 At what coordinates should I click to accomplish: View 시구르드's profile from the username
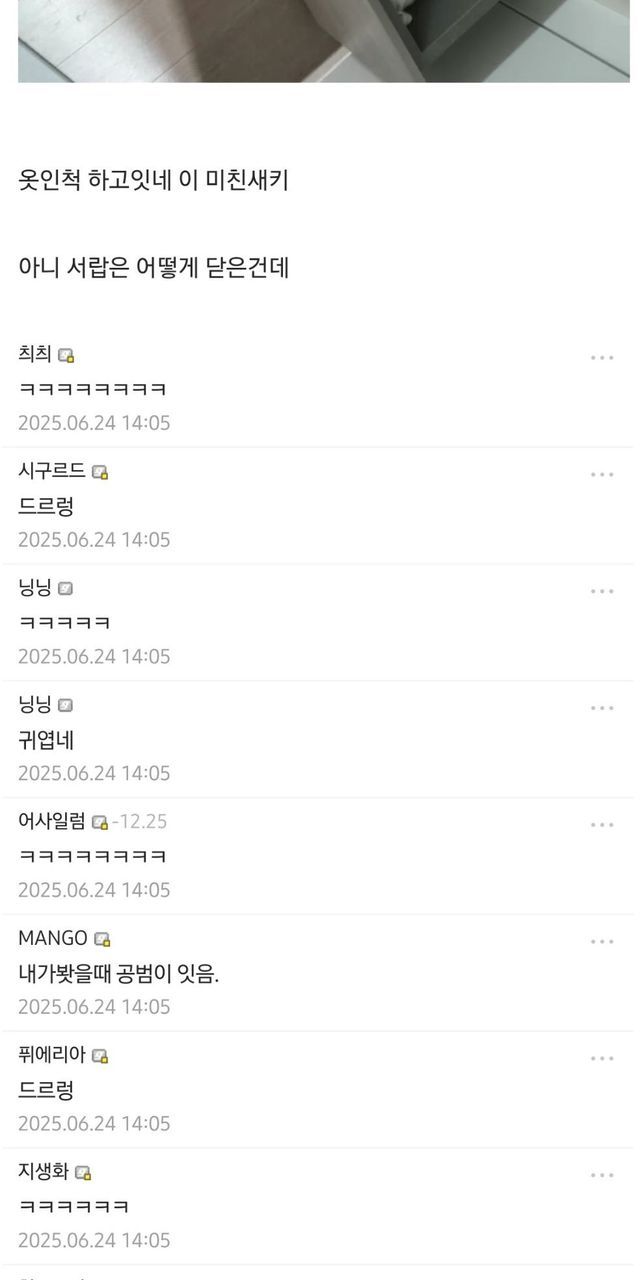click(x=52, y=471)
